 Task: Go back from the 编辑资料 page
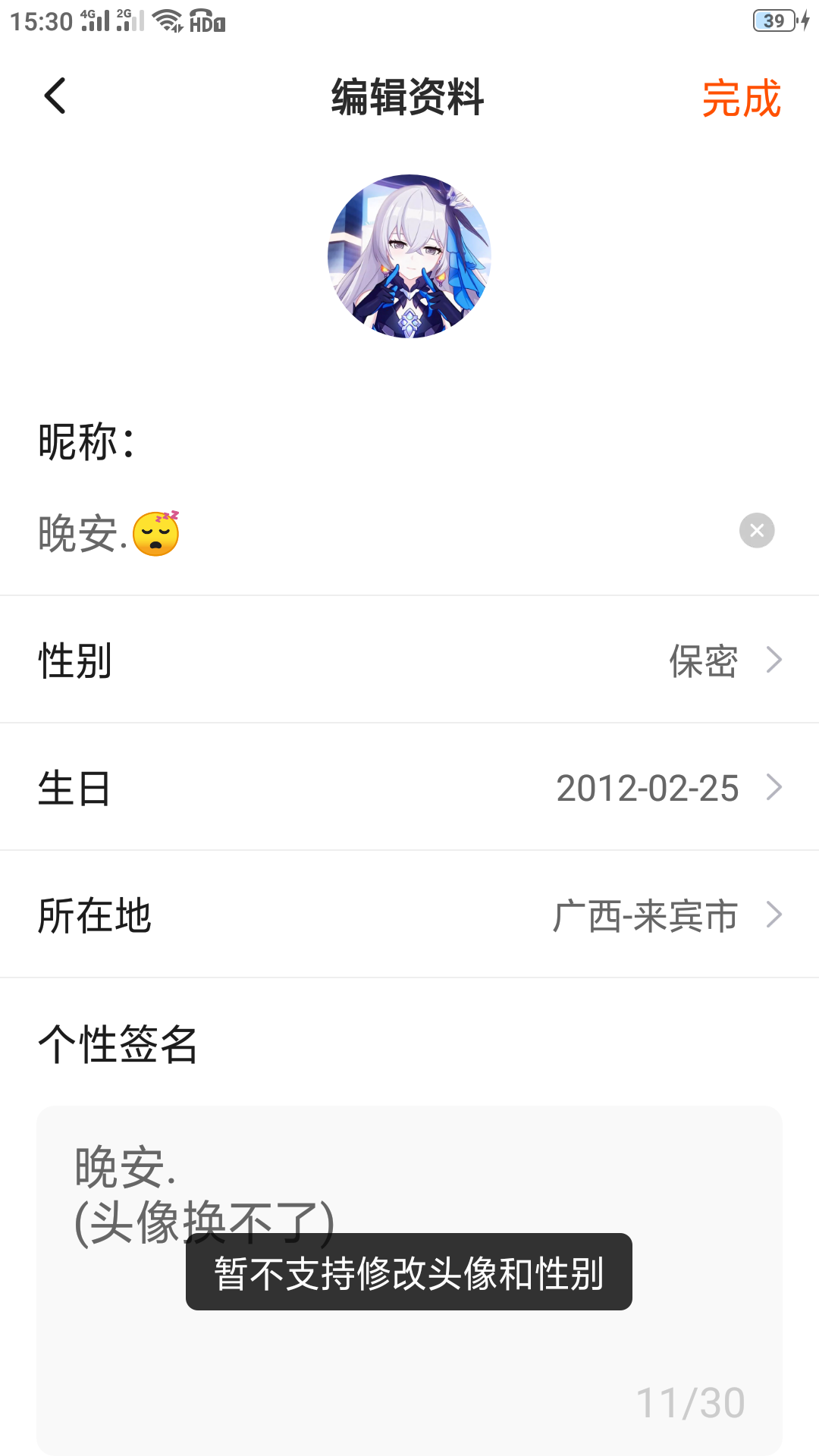point(55,96)
